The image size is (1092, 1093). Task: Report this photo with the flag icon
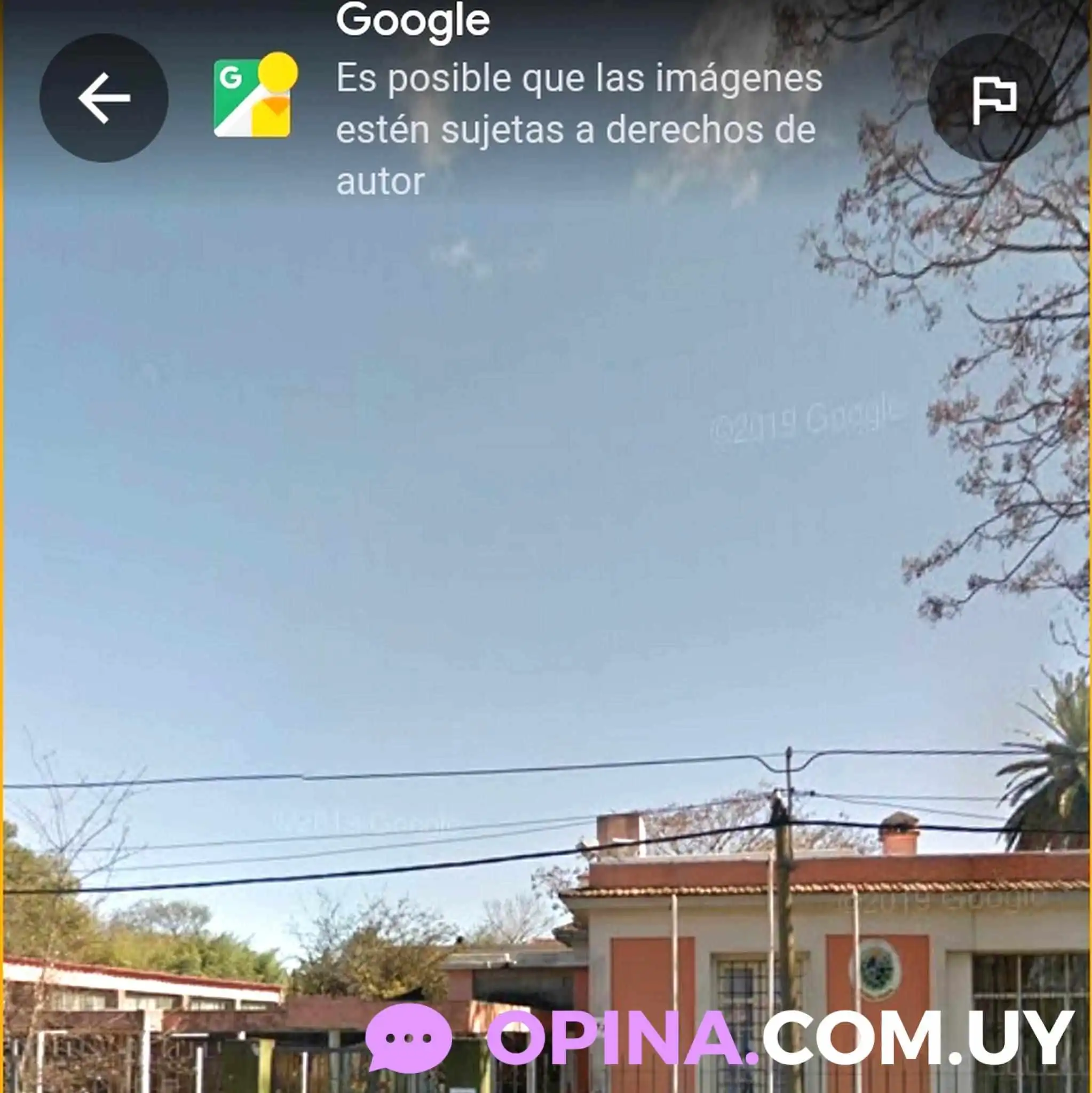[992, 99]
